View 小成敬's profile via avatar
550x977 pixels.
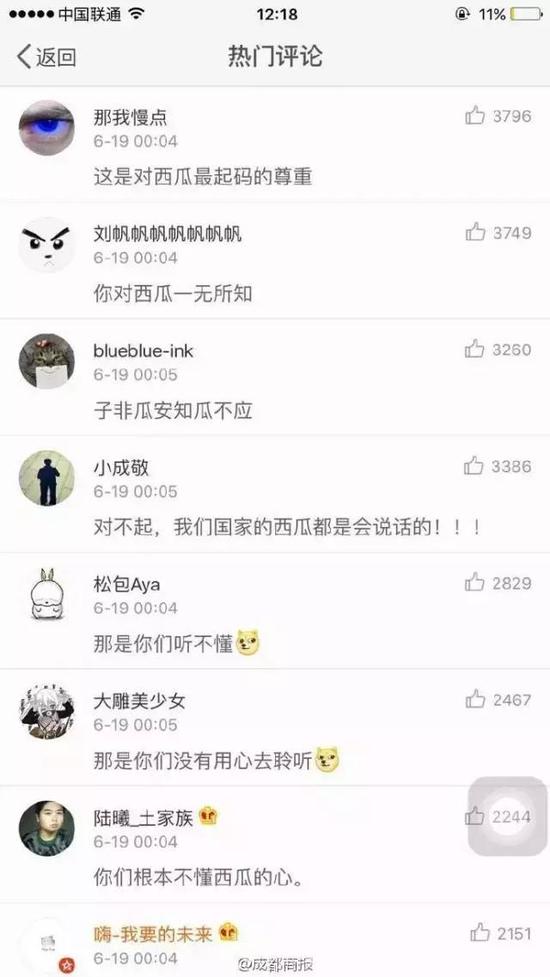click(x=47, y=478)
